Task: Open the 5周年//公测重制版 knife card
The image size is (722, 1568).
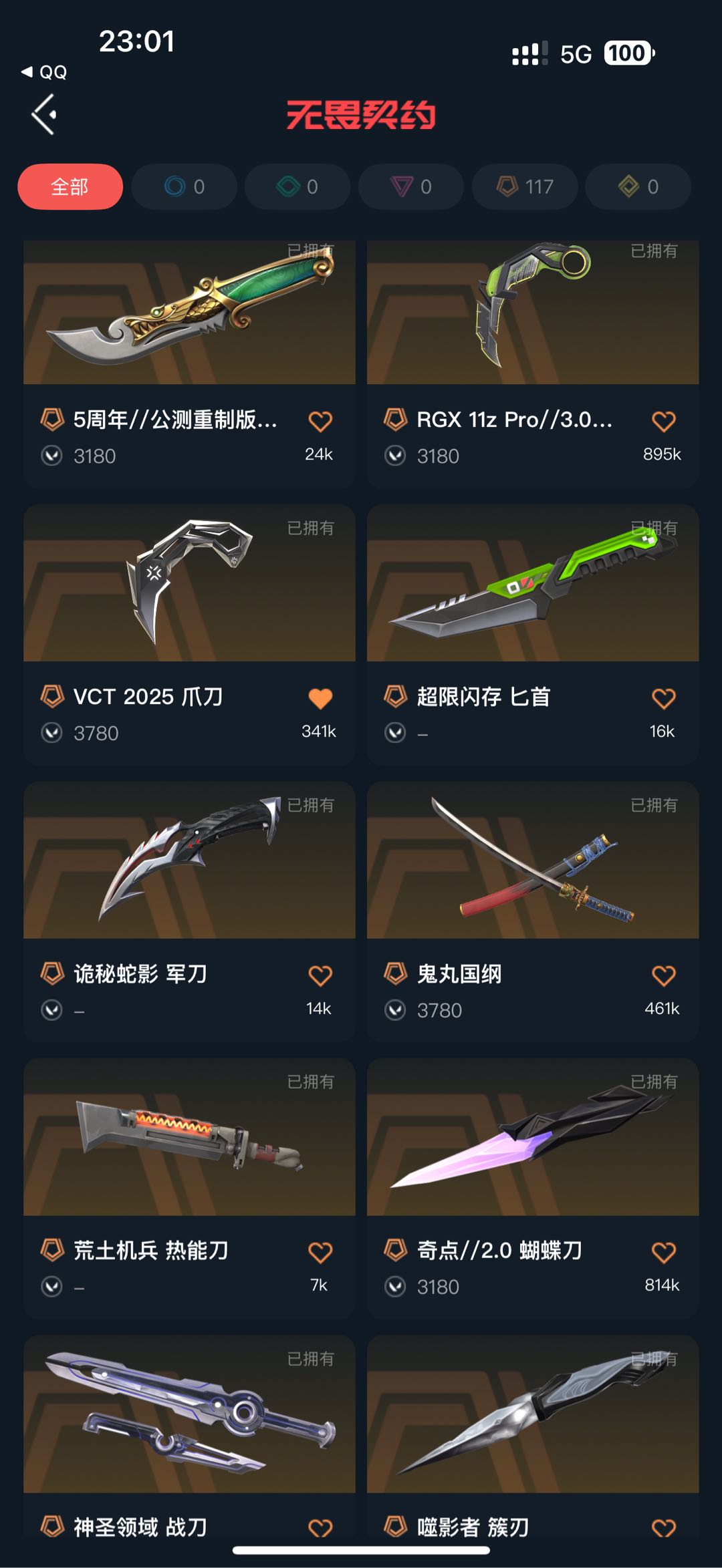Action: (189, 314)
